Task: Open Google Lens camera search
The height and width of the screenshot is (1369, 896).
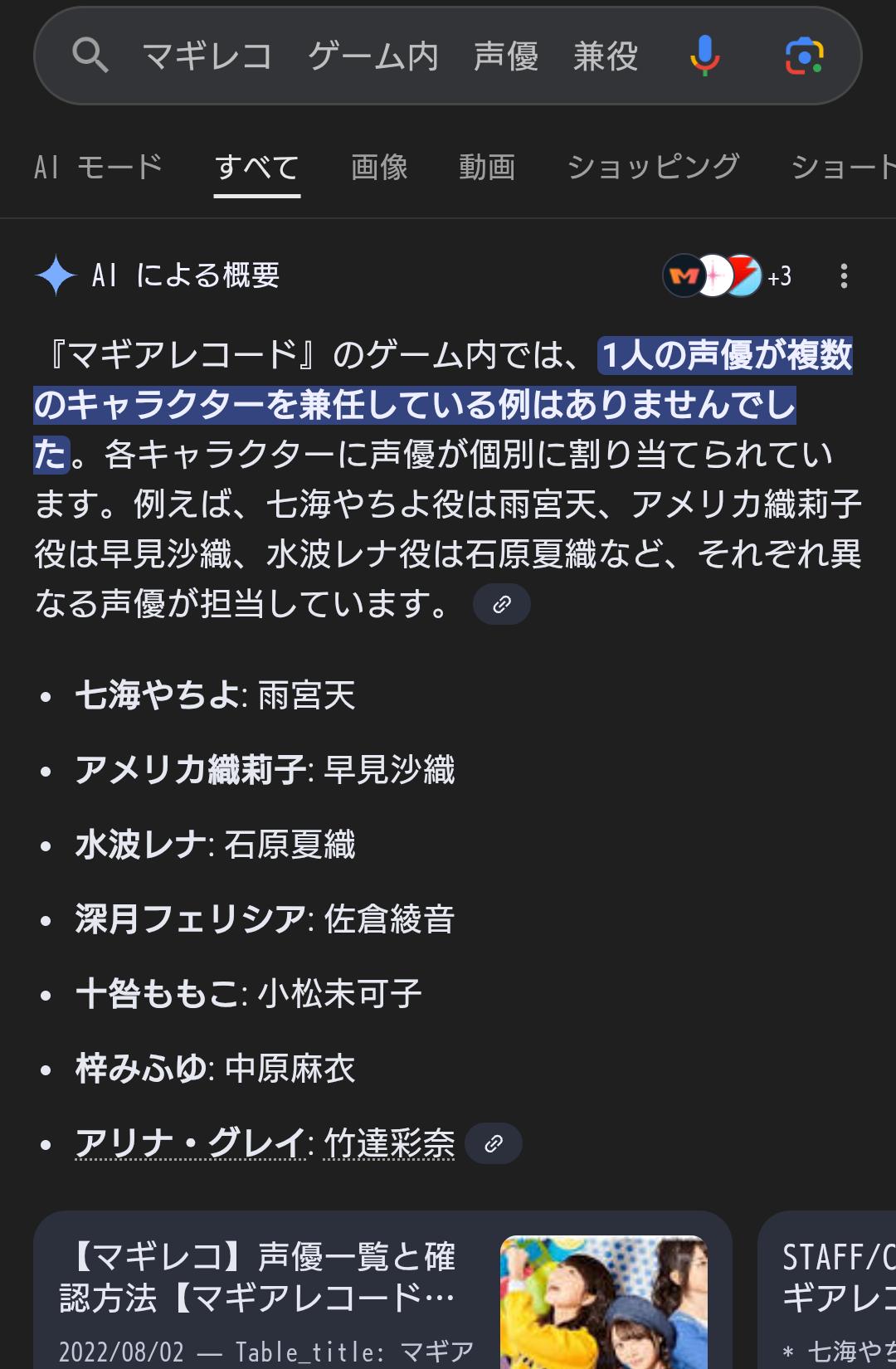Action: pos(803,56)
